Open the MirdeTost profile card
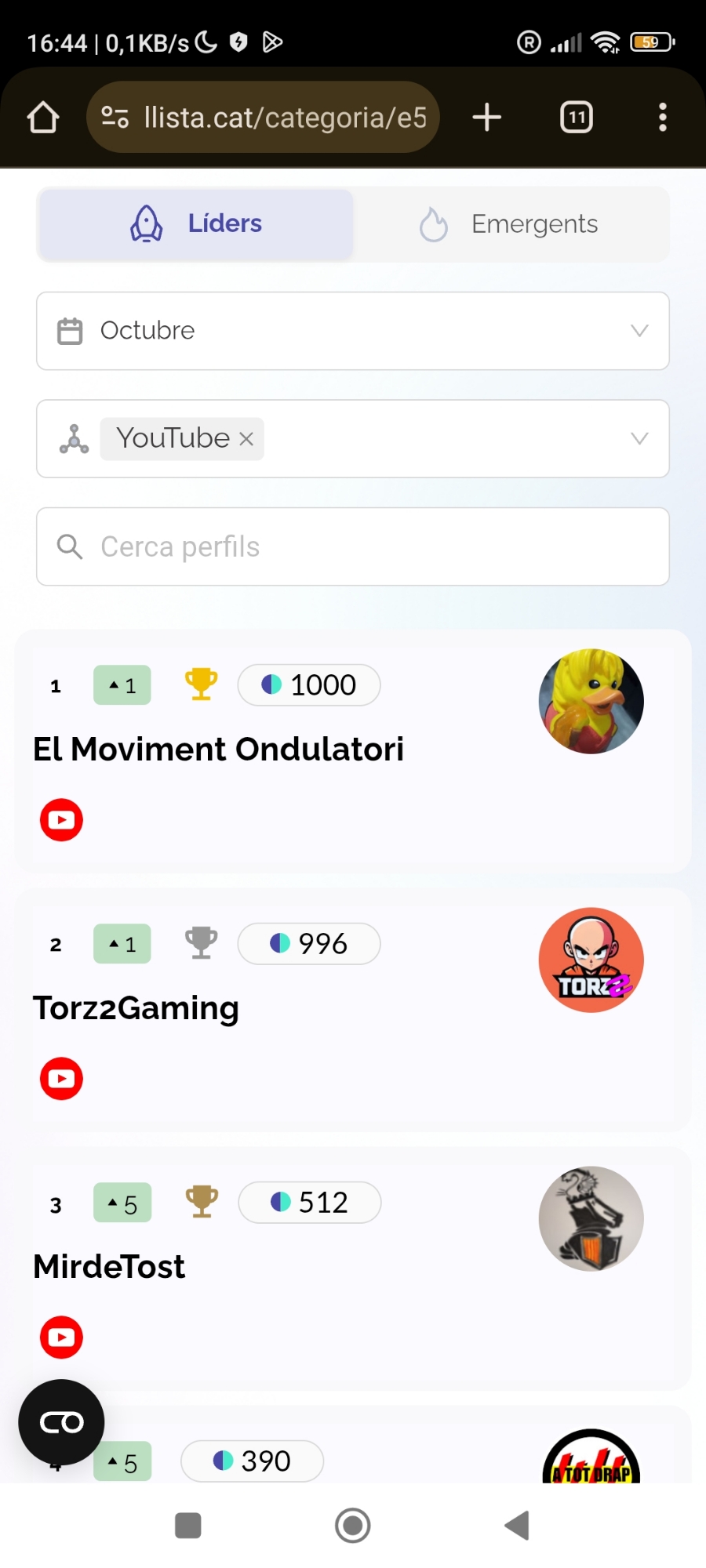Image resolution: width=706 pixels, height=1568 pixels. pos(110,1267)
